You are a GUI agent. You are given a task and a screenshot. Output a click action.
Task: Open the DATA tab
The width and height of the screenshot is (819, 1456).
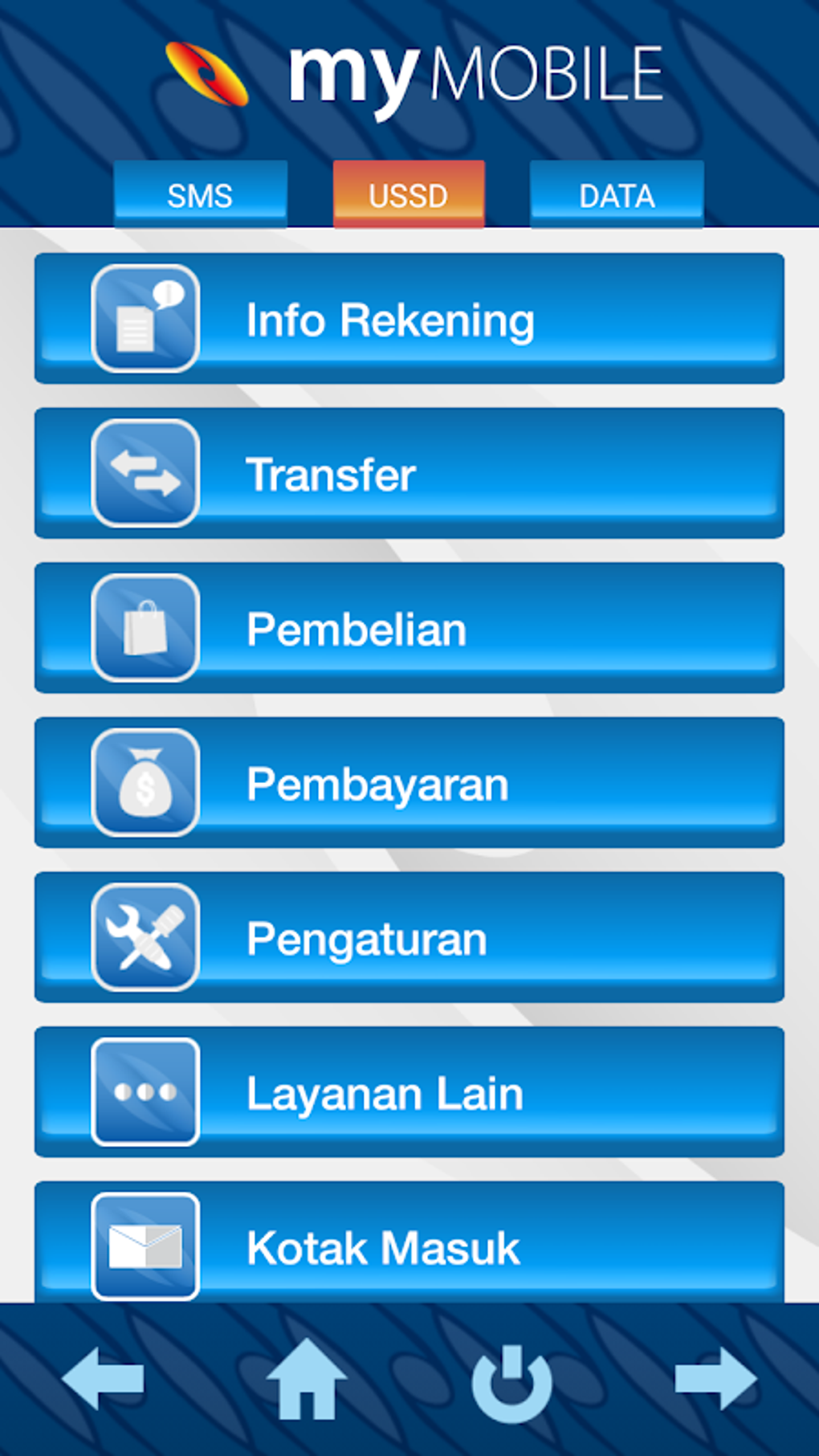click(x=617, y=194)
